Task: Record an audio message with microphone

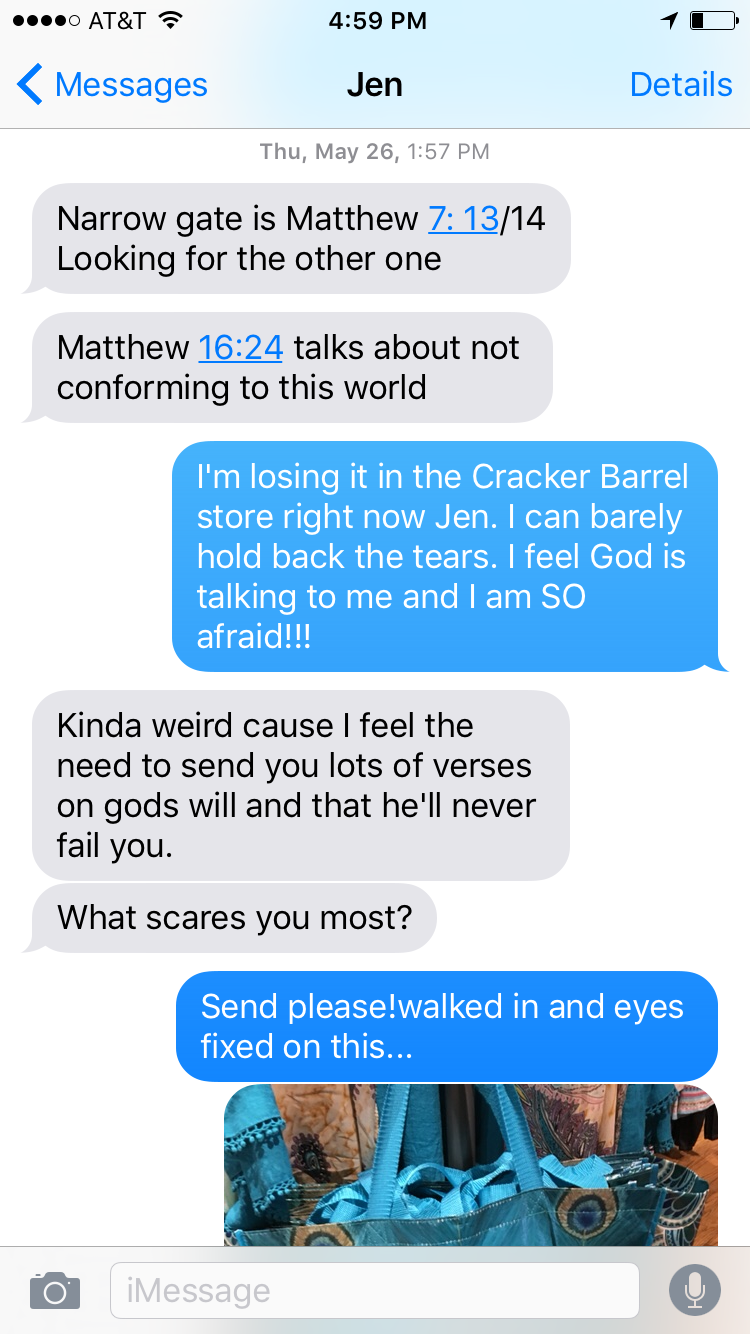Action: 694,1291
